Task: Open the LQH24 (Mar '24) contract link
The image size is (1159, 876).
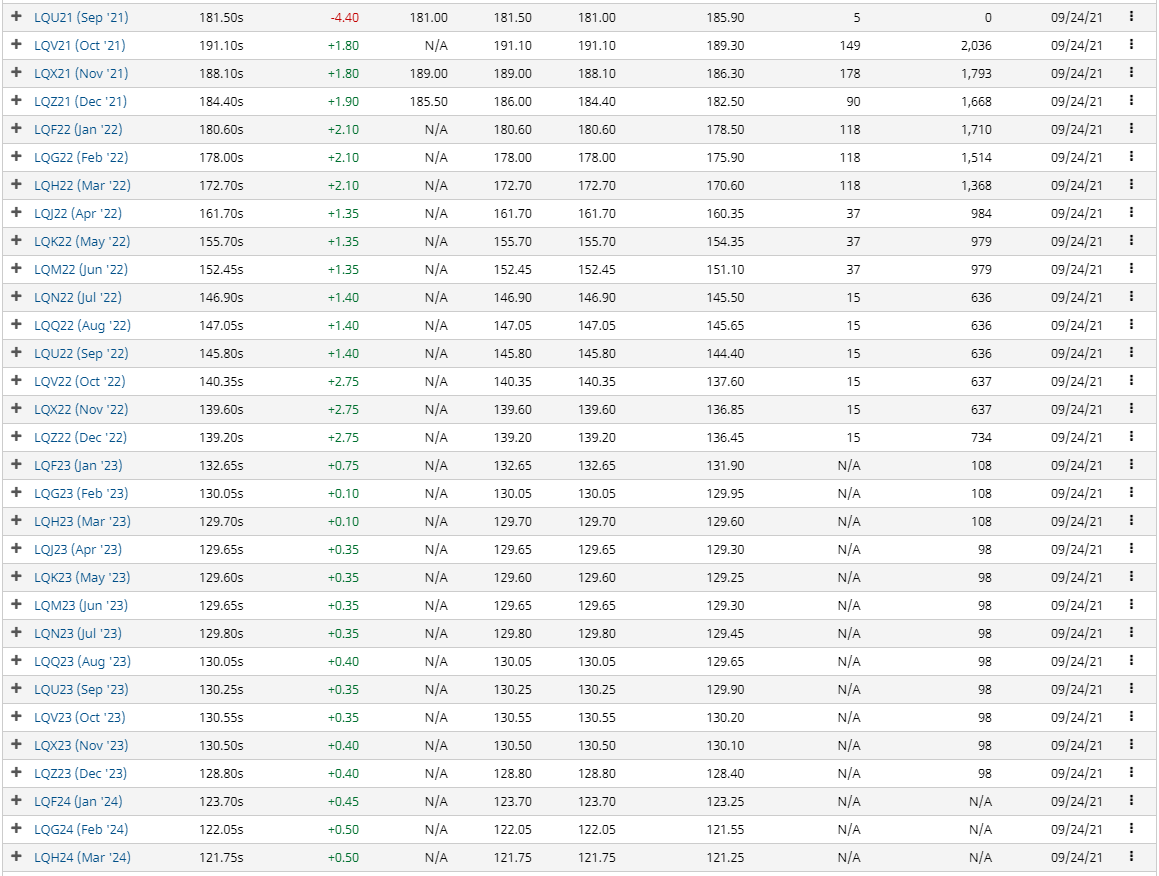Action: pyautogui.click(x=82, y=857)
